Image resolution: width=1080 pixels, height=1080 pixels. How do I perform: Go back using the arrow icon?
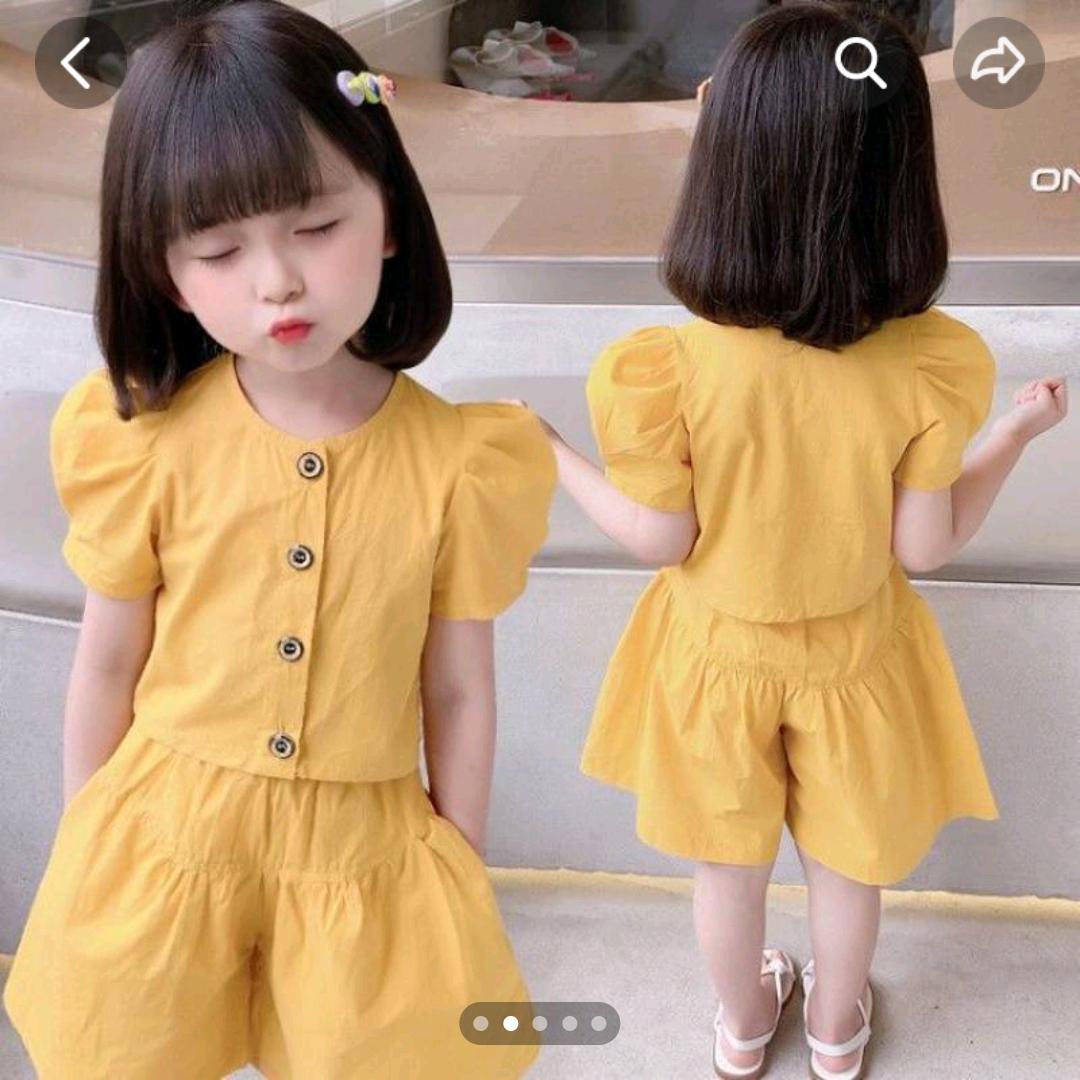[x=79, y=63]
